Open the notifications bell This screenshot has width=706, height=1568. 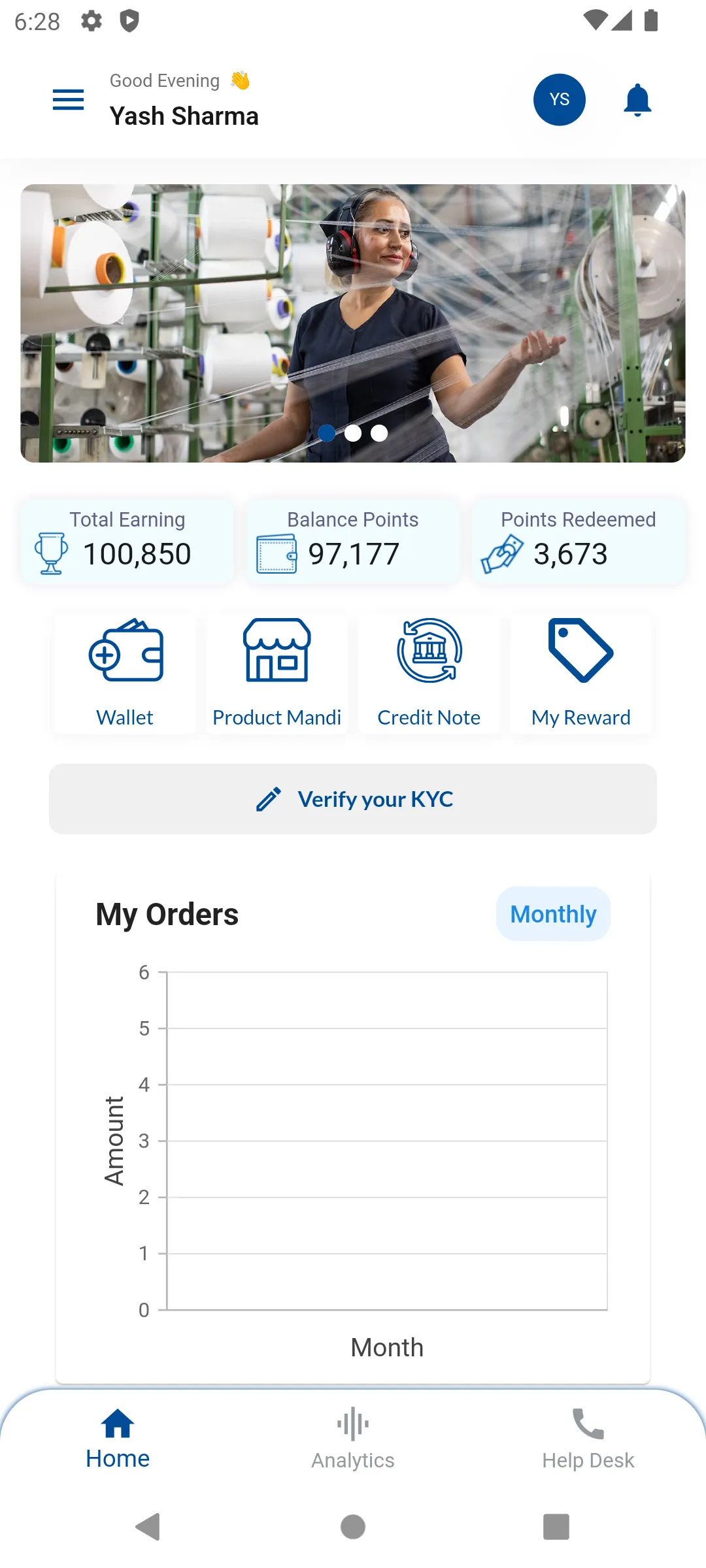(x=637, y=100)
